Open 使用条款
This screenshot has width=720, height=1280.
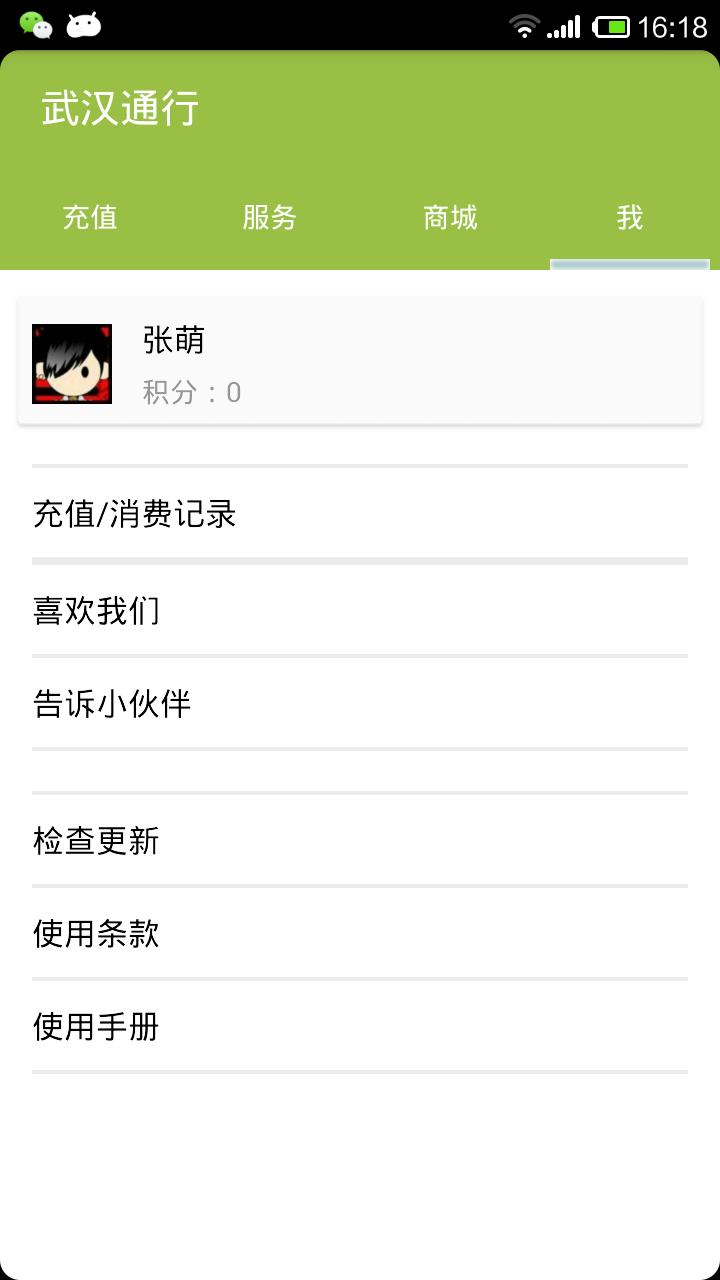[x=360, y=934]
